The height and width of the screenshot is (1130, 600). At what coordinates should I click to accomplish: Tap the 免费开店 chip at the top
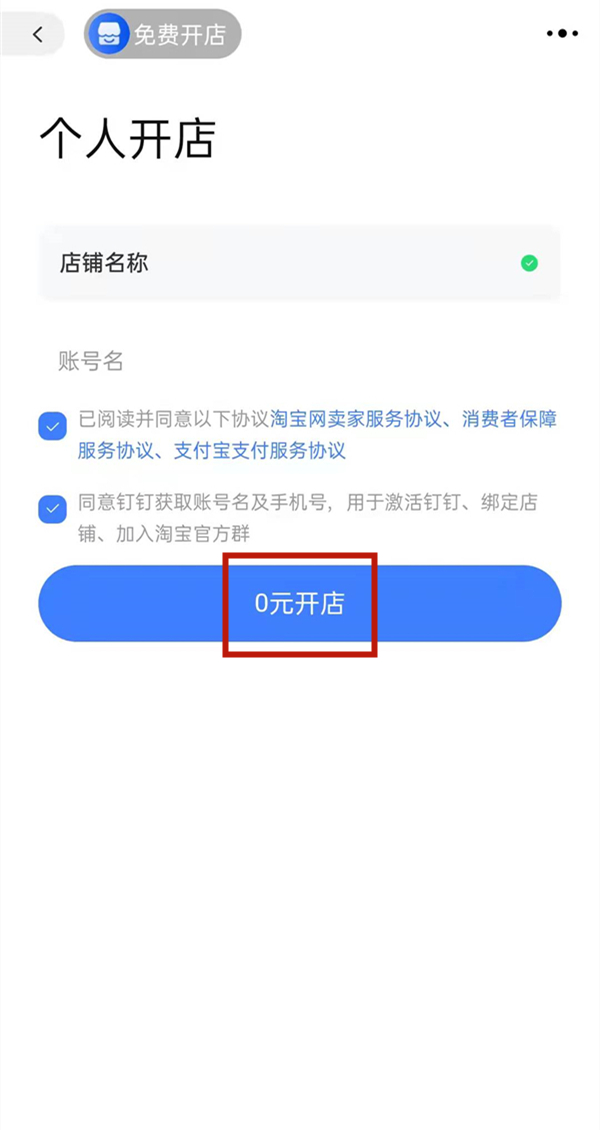coord(163,35)
